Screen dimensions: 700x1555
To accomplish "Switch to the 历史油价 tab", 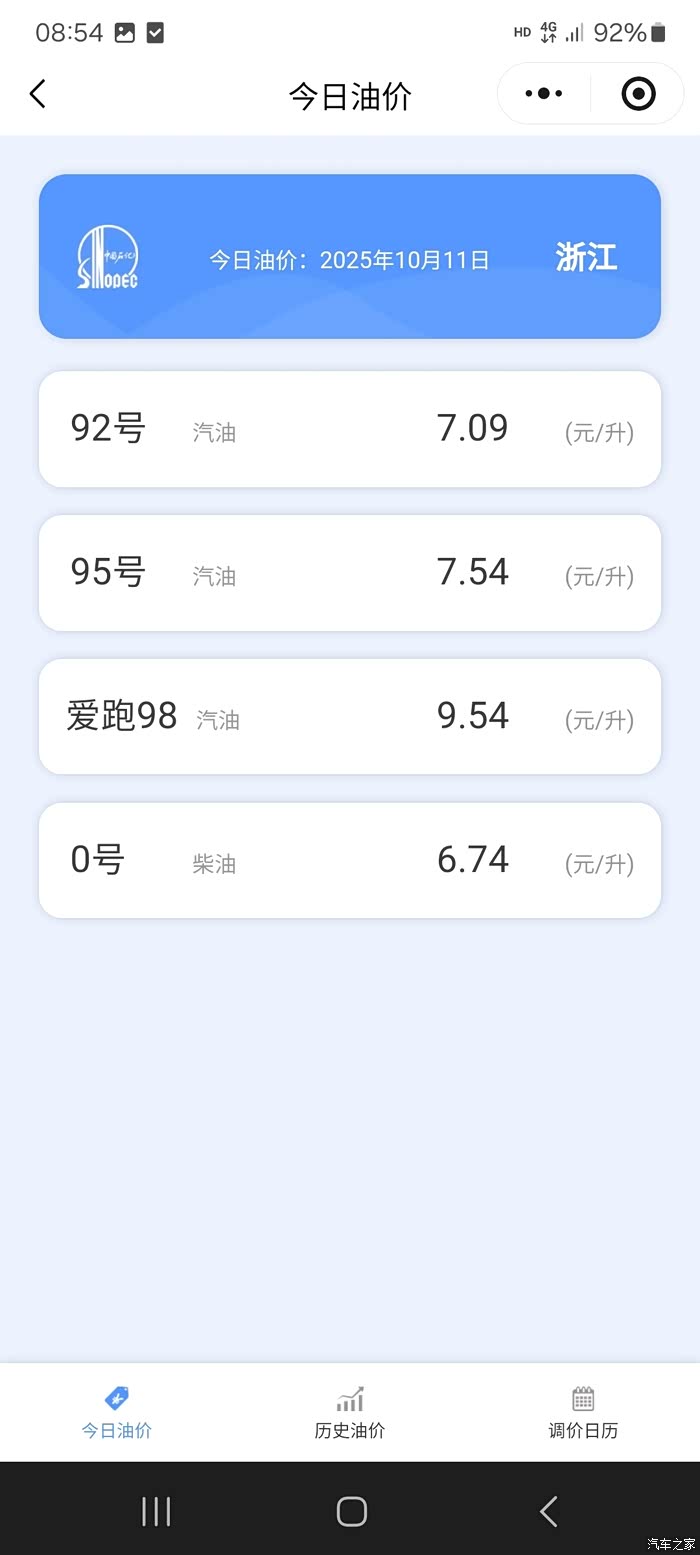I will (350, 1412).
